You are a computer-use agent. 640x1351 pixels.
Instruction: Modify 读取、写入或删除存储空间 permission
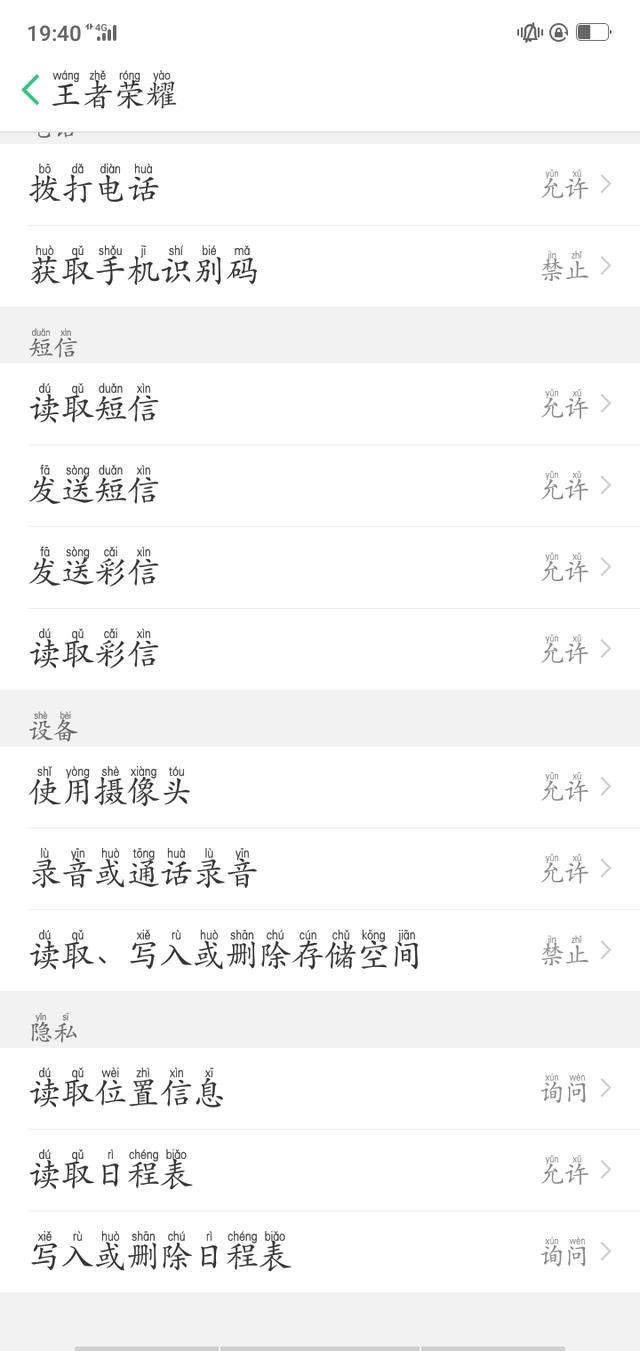coord(320,952)
